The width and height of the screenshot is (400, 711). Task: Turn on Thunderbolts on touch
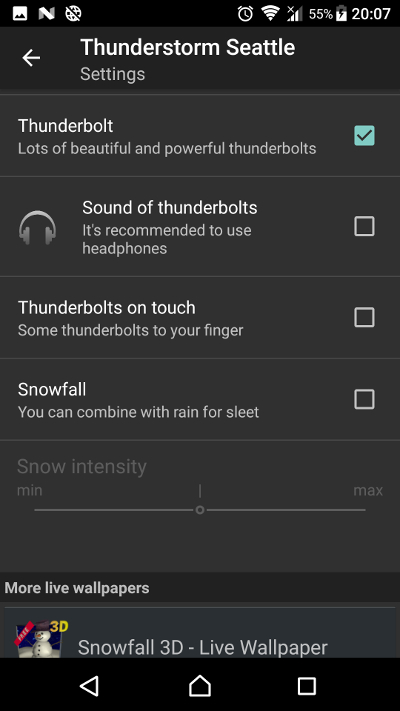pos(364,317)
